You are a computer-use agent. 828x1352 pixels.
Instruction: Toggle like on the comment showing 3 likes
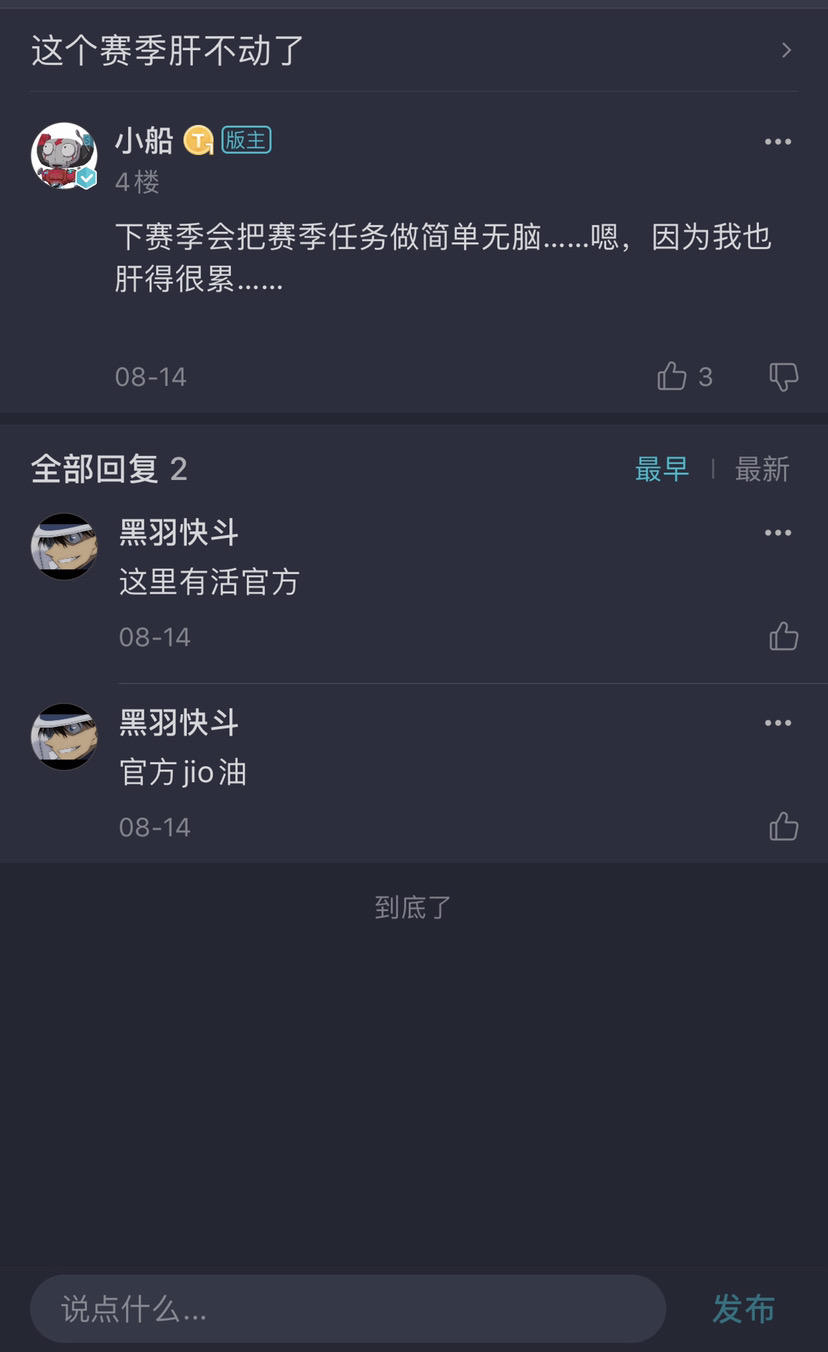671,376
